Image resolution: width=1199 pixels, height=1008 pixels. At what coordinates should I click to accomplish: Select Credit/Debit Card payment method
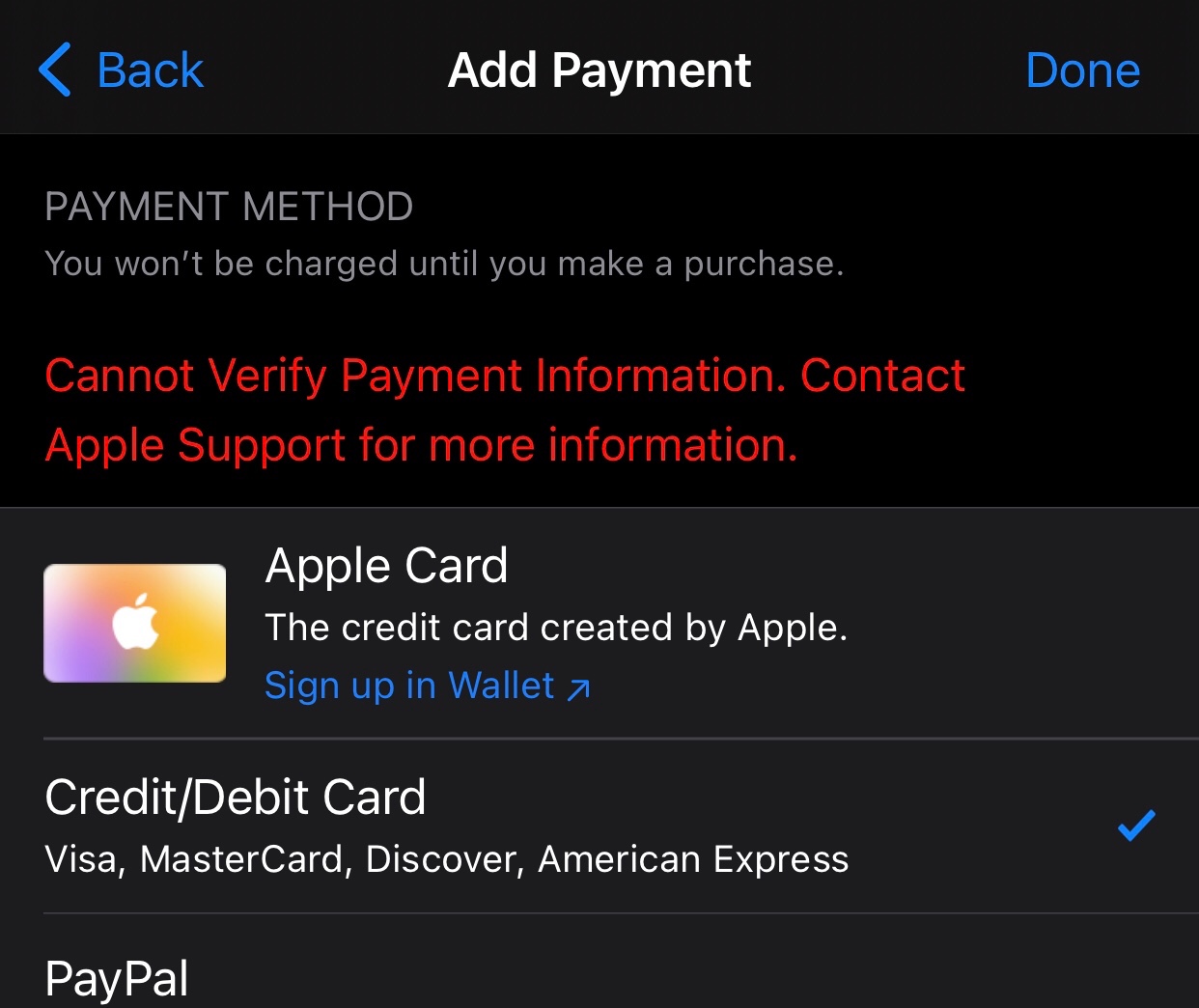[x=599, y=826]
